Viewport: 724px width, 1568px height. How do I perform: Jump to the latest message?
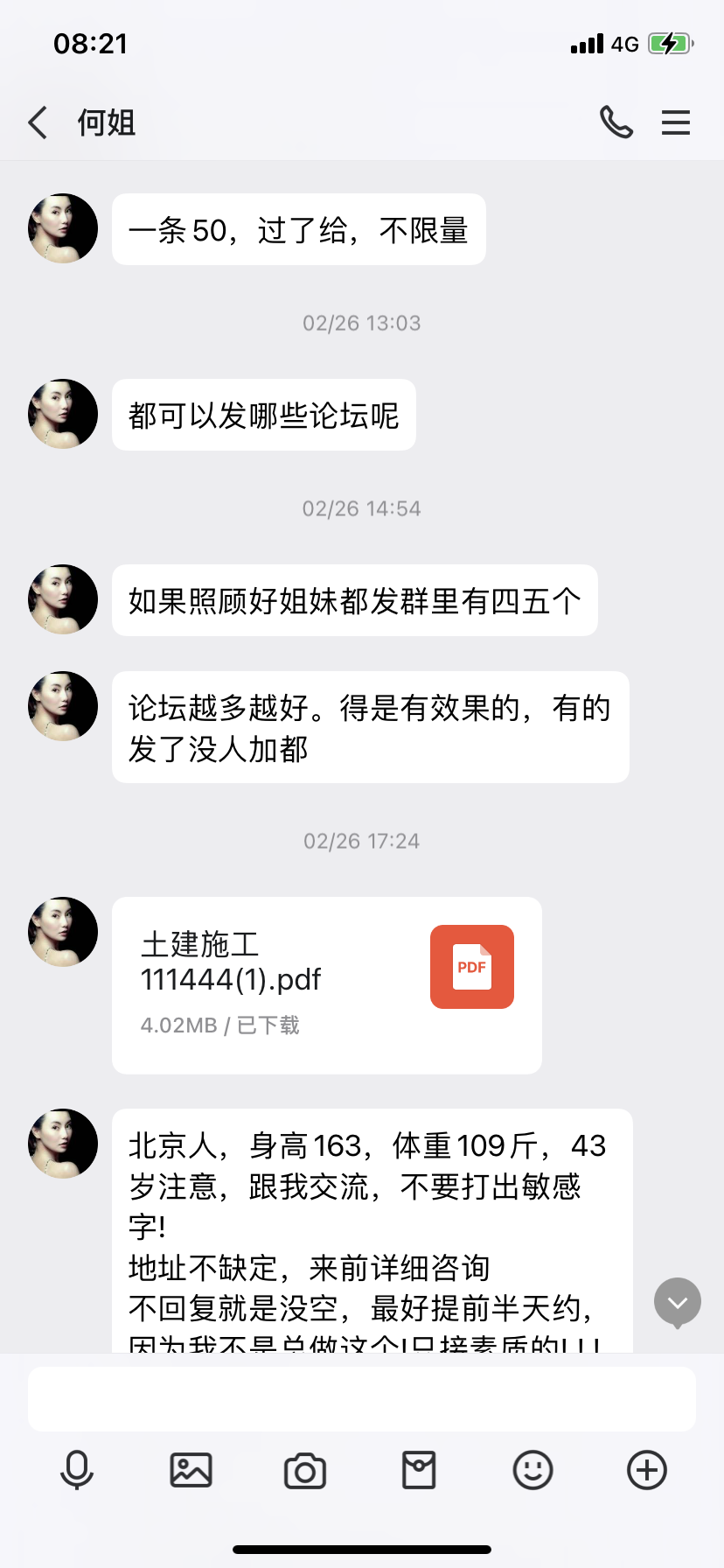point(678,1303)
